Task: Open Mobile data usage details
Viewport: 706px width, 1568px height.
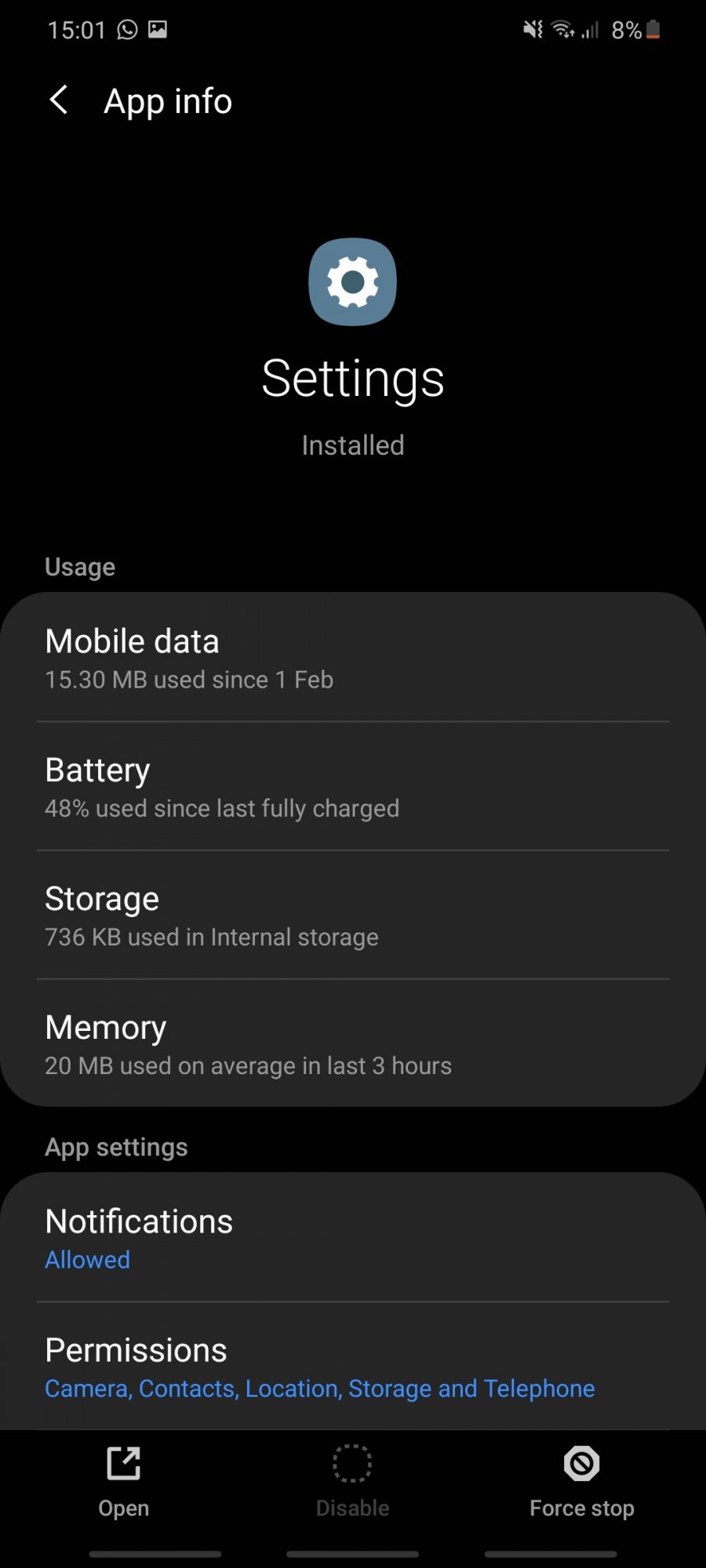Action: 353,657
